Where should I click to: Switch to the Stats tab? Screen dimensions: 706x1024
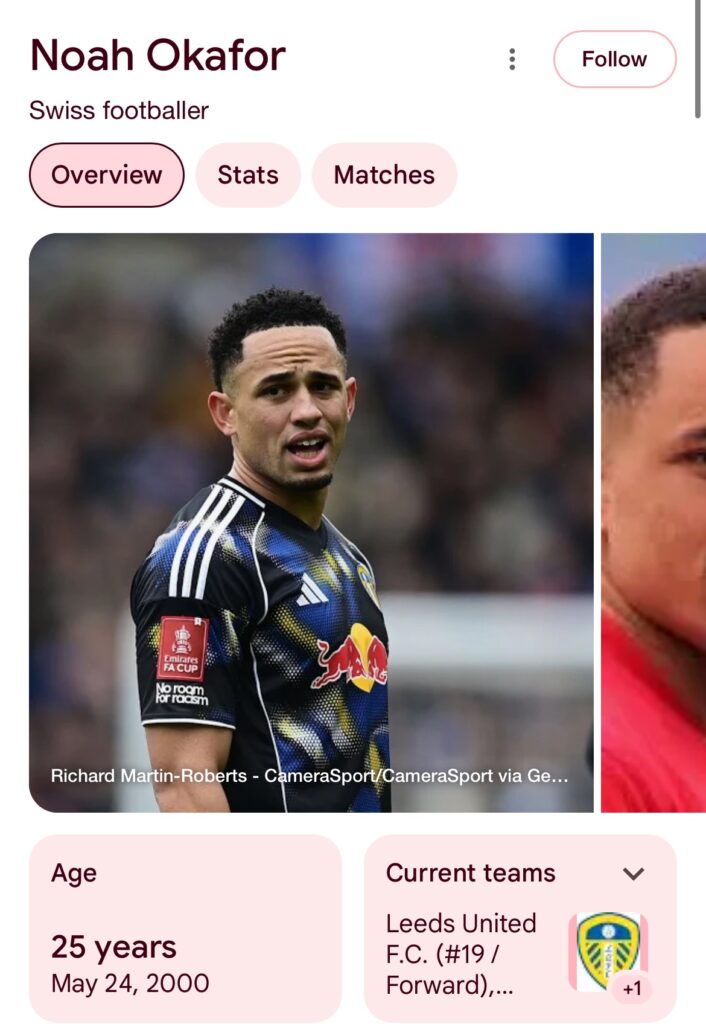248,175
